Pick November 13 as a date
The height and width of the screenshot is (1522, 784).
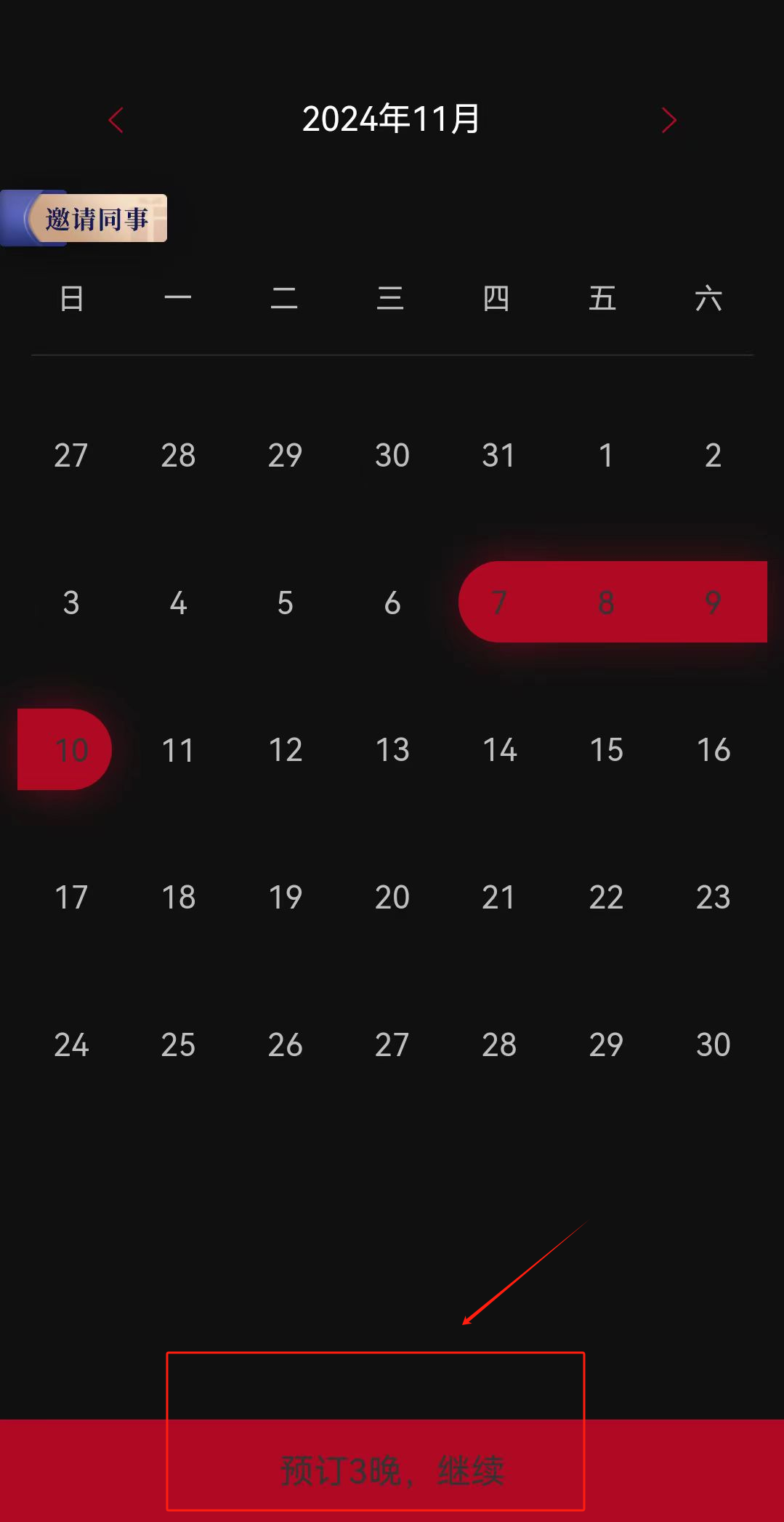pos(392,750)
